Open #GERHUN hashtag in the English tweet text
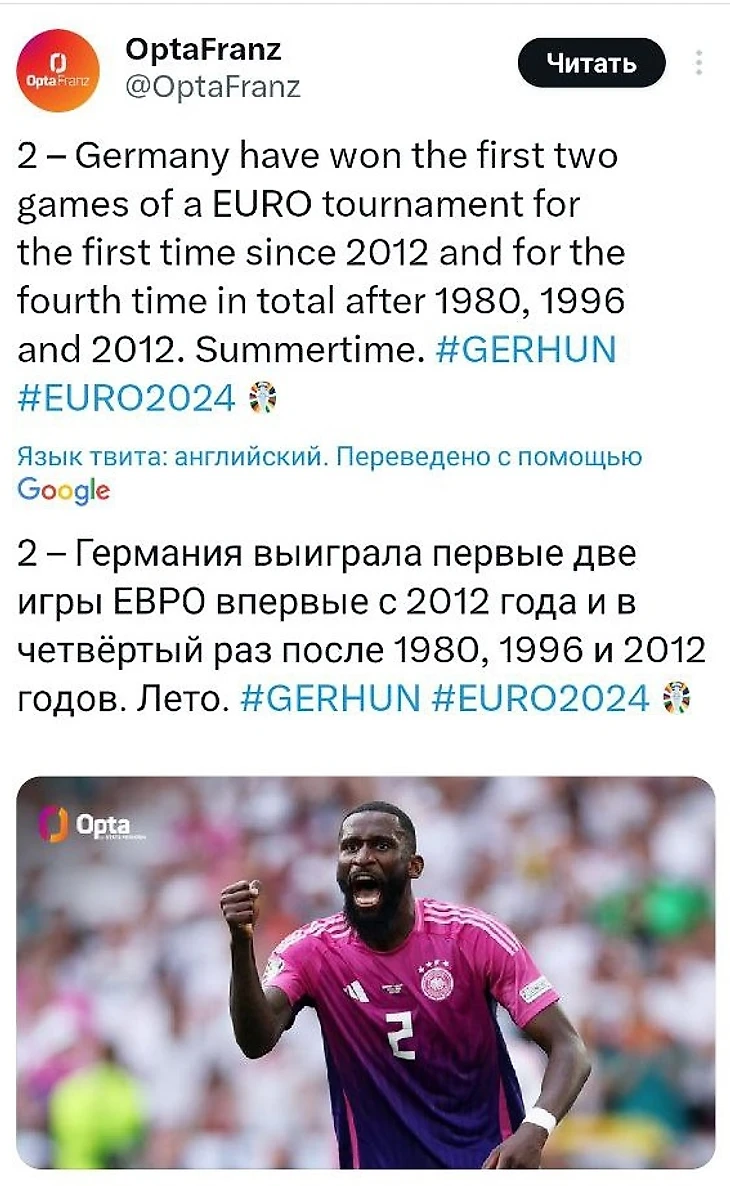This screenshot has height=1186, width=730. pyautogui.click(x=527, y=351)
